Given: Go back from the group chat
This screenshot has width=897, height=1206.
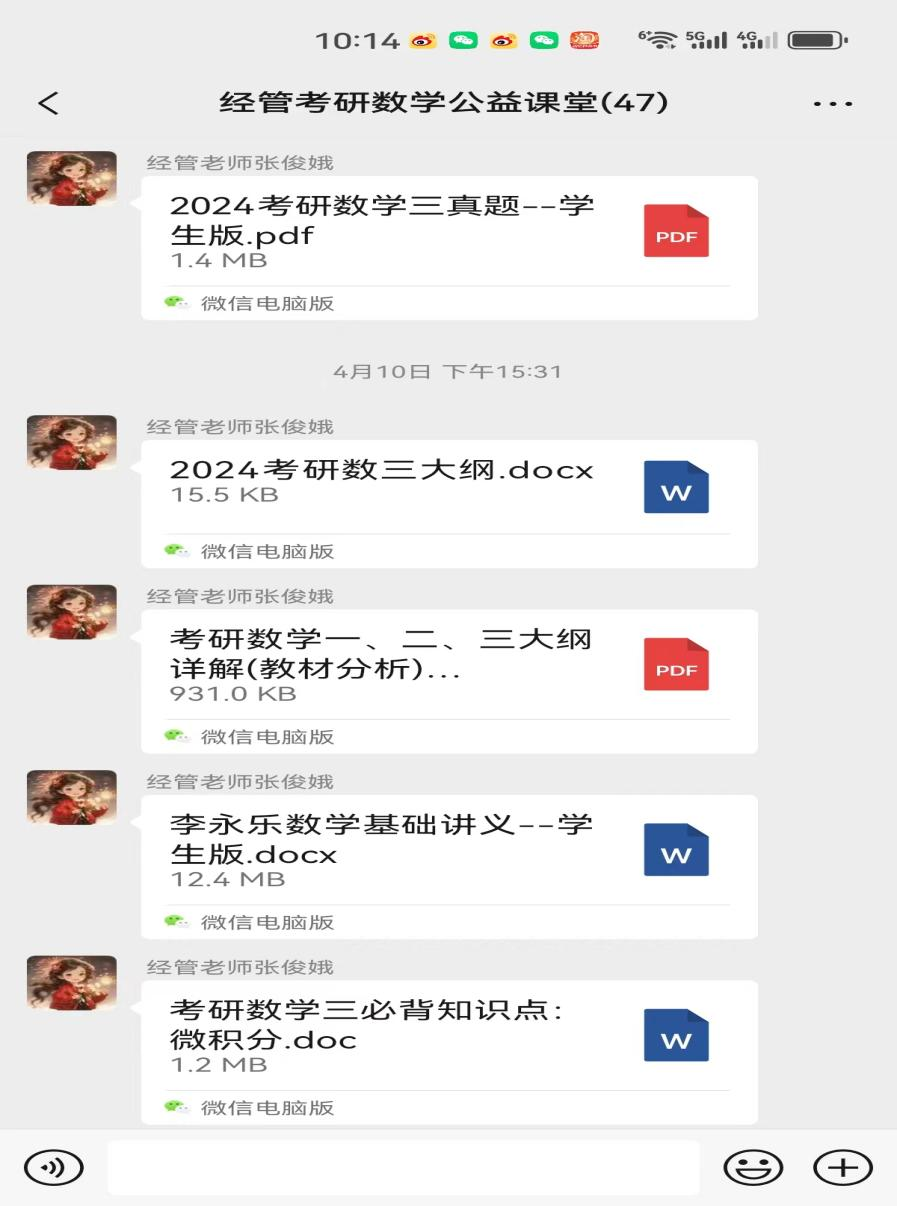Looking at the screenshot, I should pos(48,103).
